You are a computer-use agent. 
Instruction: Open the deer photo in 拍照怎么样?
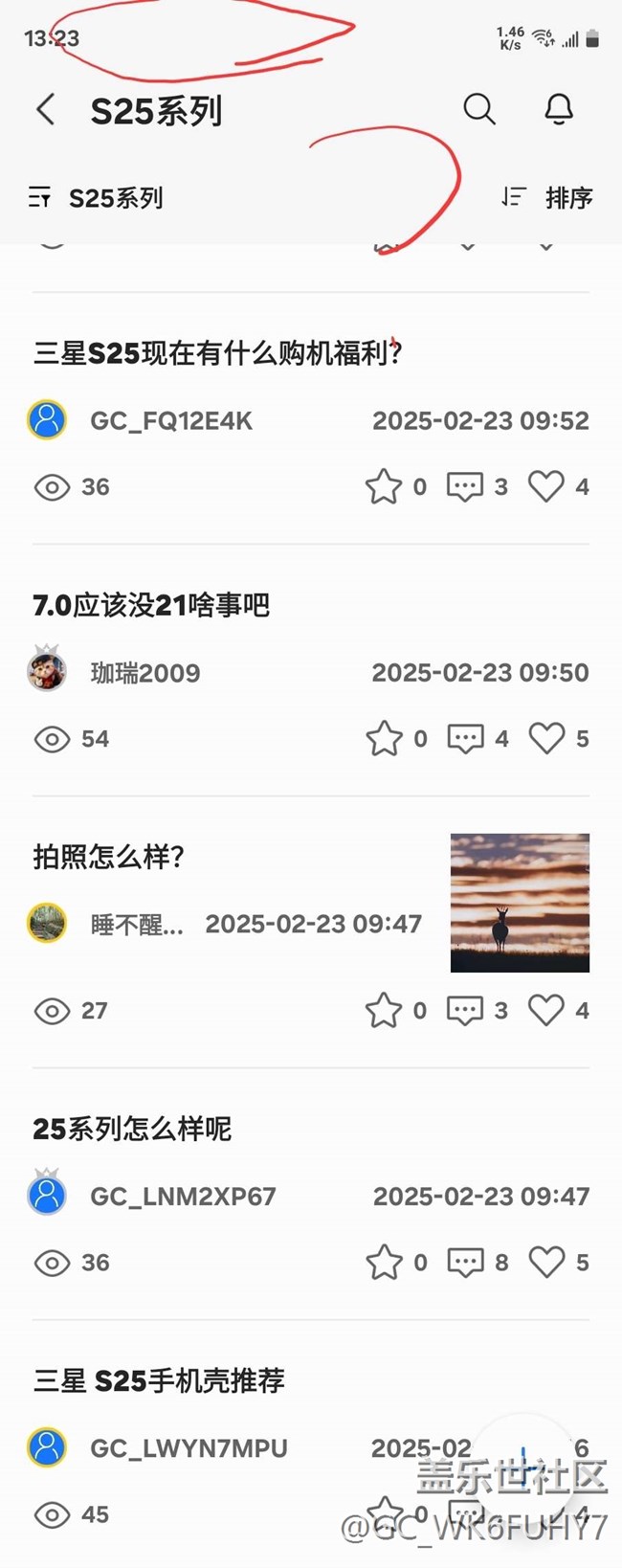tap(520, 903)
